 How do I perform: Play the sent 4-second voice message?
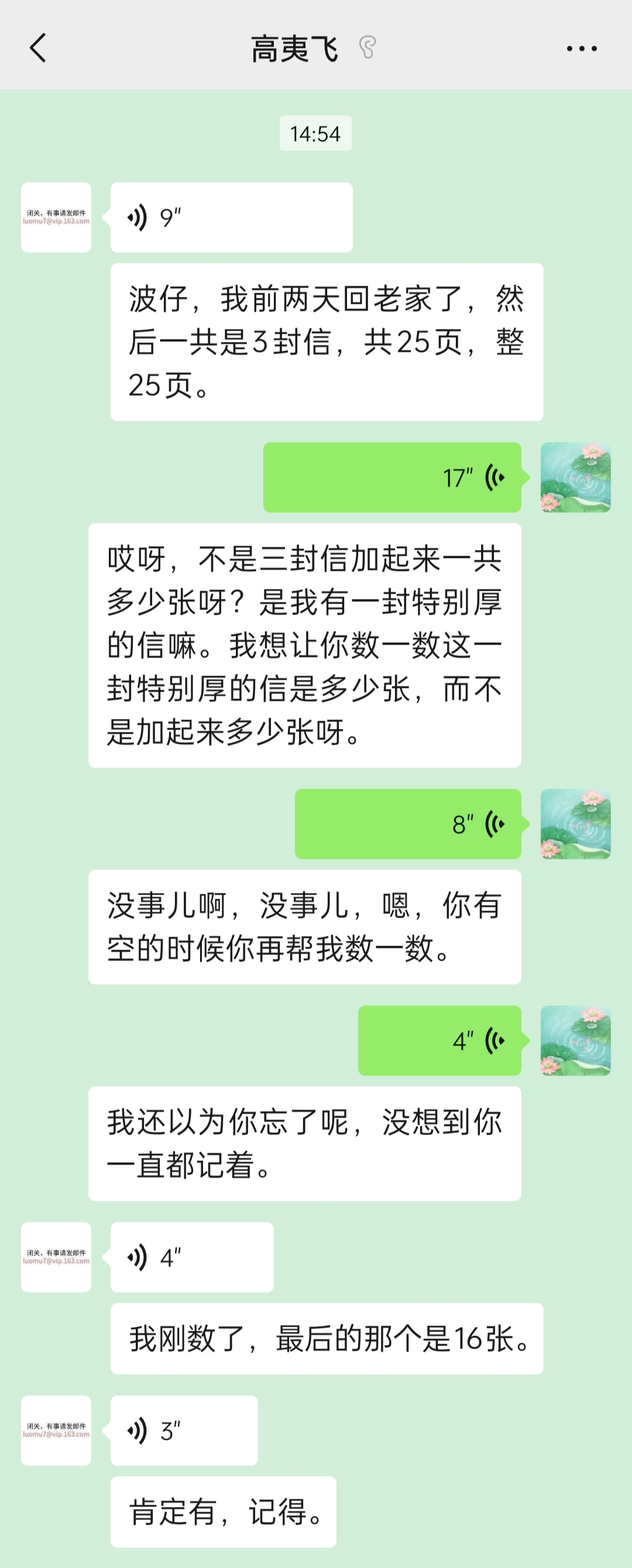click(x=439, y=1041)
